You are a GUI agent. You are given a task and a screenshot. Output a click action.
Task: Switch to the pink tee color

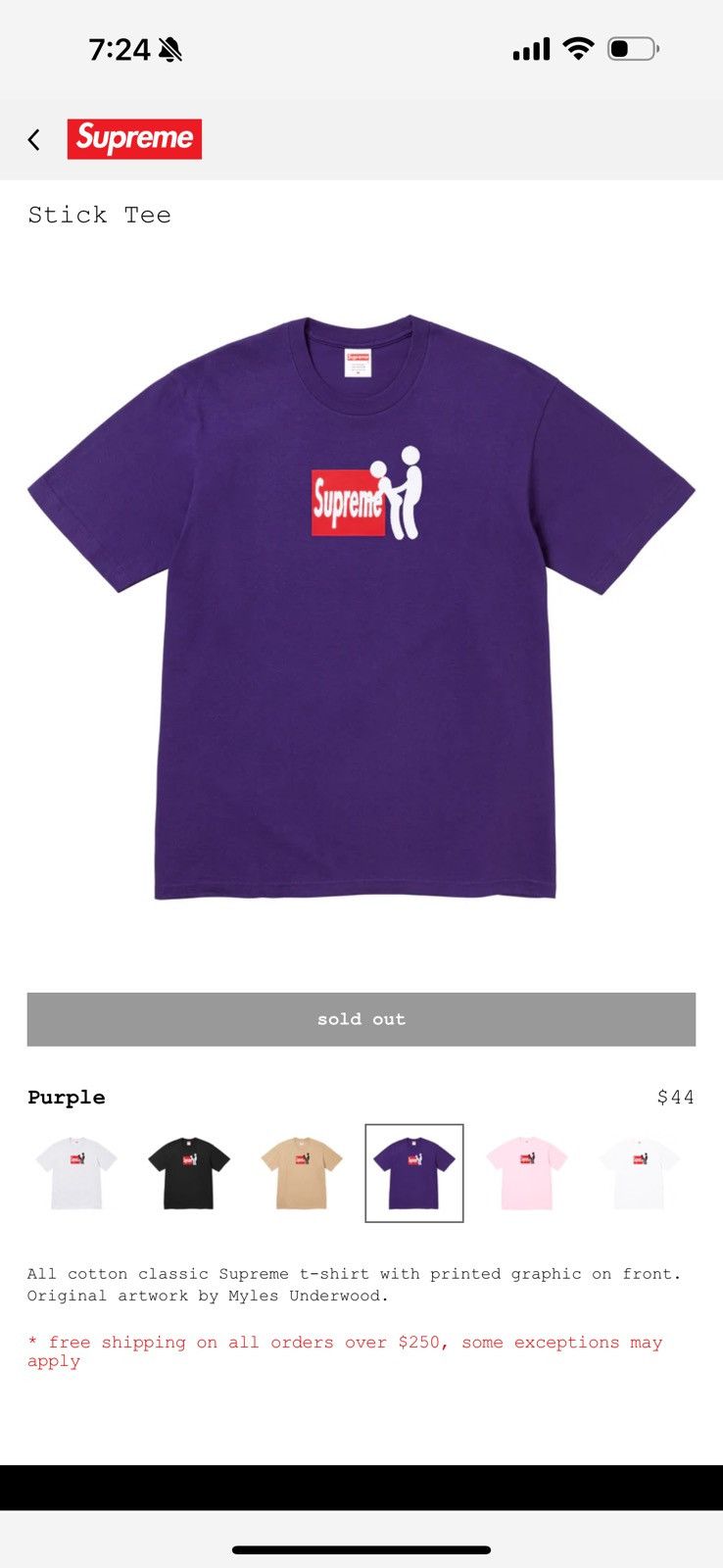(527, 1173)
